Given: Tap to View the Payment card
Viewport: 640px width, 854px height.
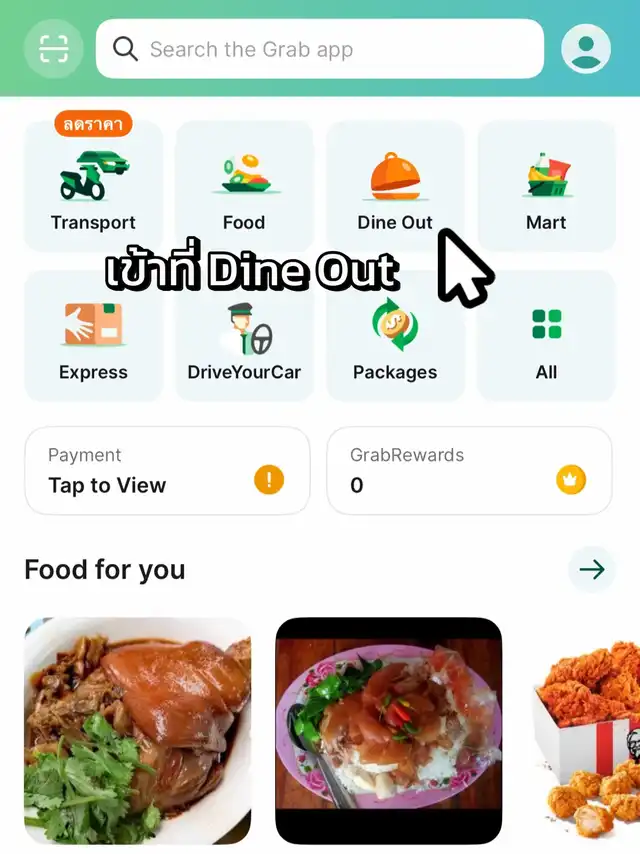Looking at the screenshot, I should coord(167,471).
